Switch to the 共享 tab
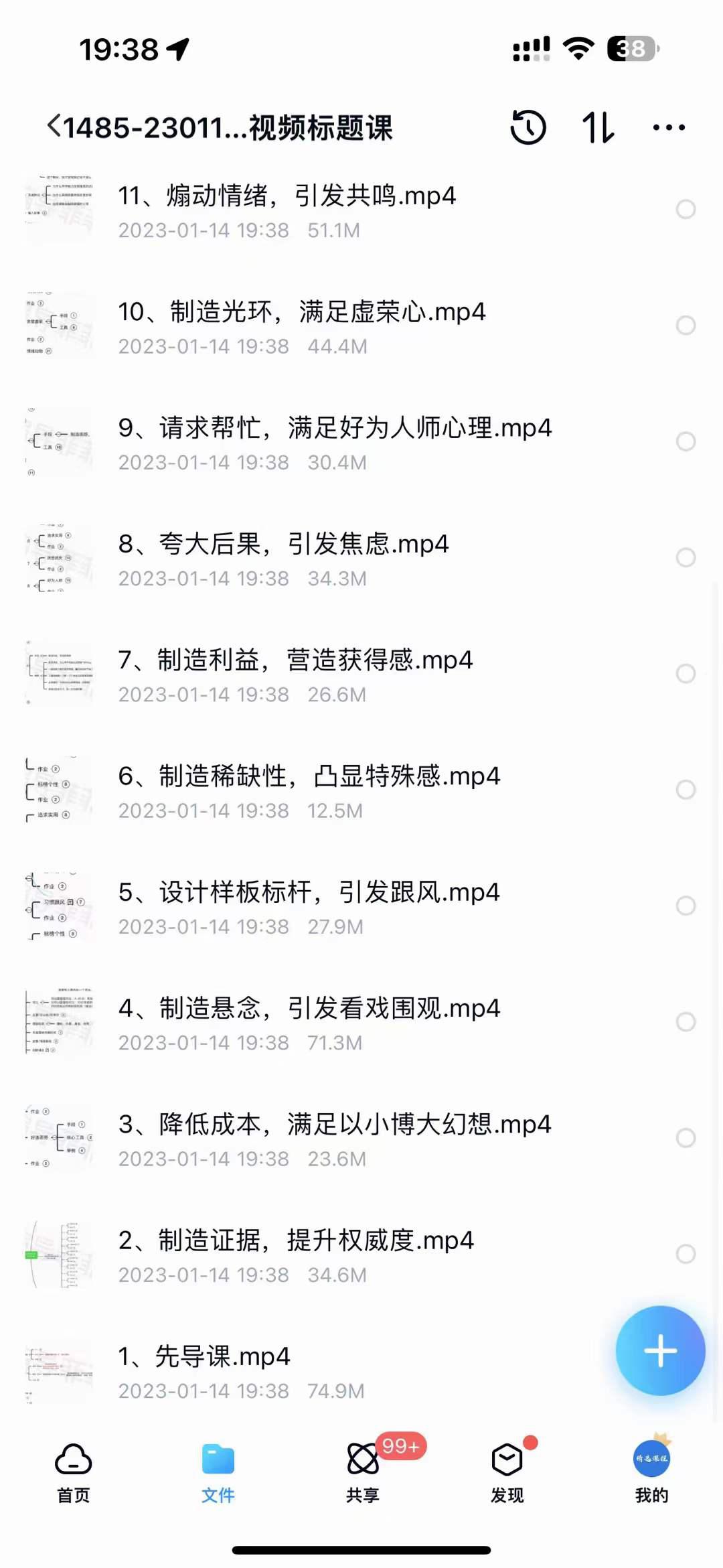Screen dimensions: 723x1568 [364, 1474]
